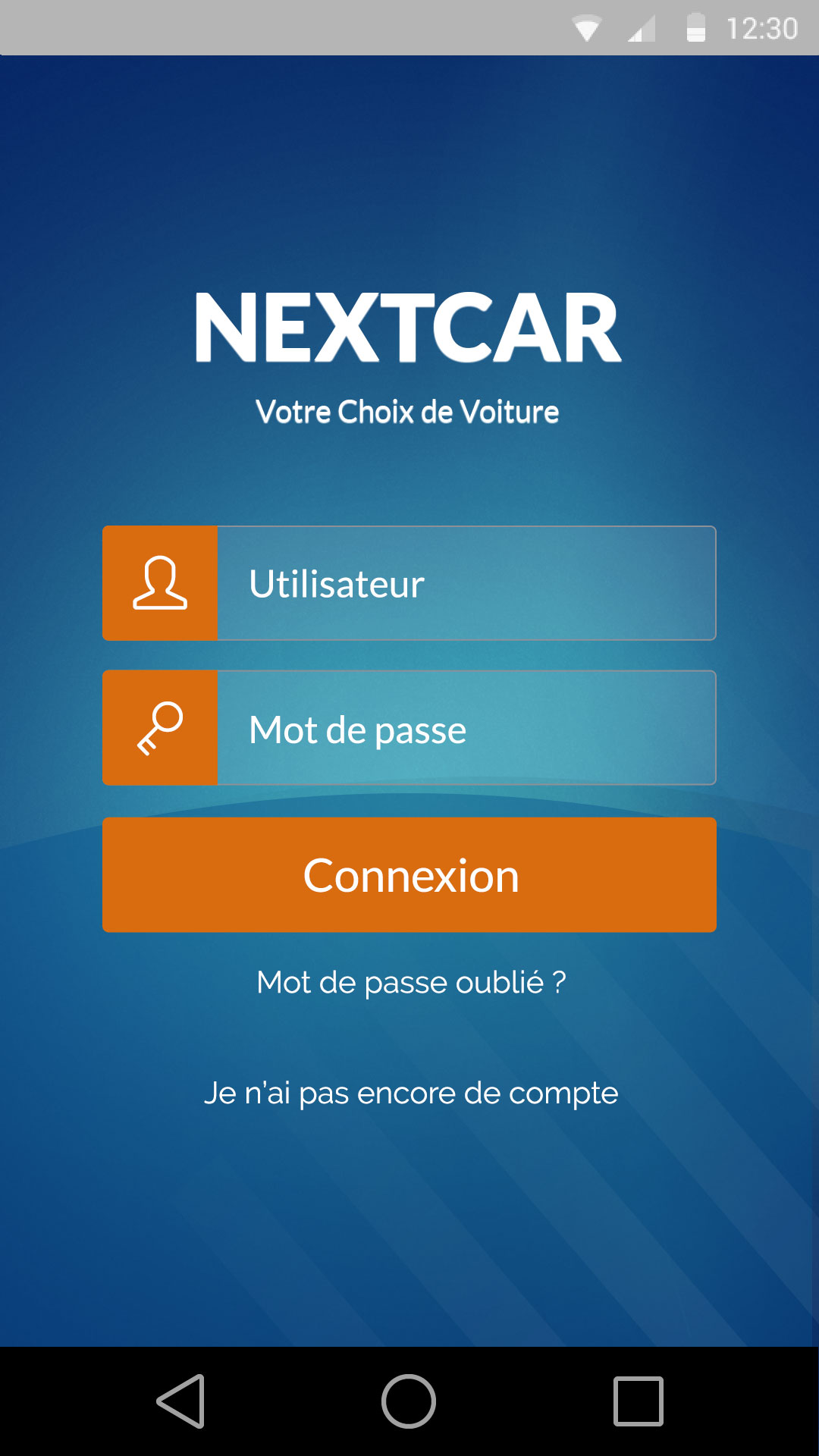Viewport: 819px width, 1456px height.
Task: Select Je n'ai pas encore de compte
Action: pyautogui.click(x=411, y=1094)
